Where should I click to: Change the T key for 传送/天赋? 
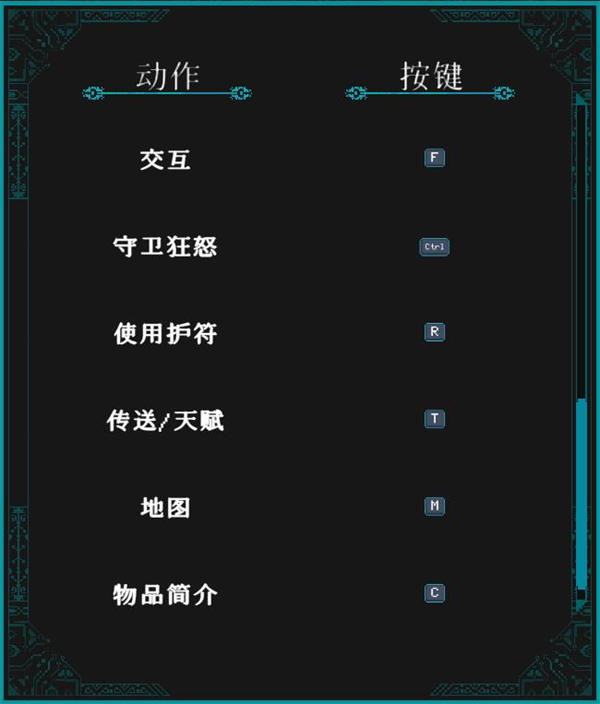coord(434,419)
